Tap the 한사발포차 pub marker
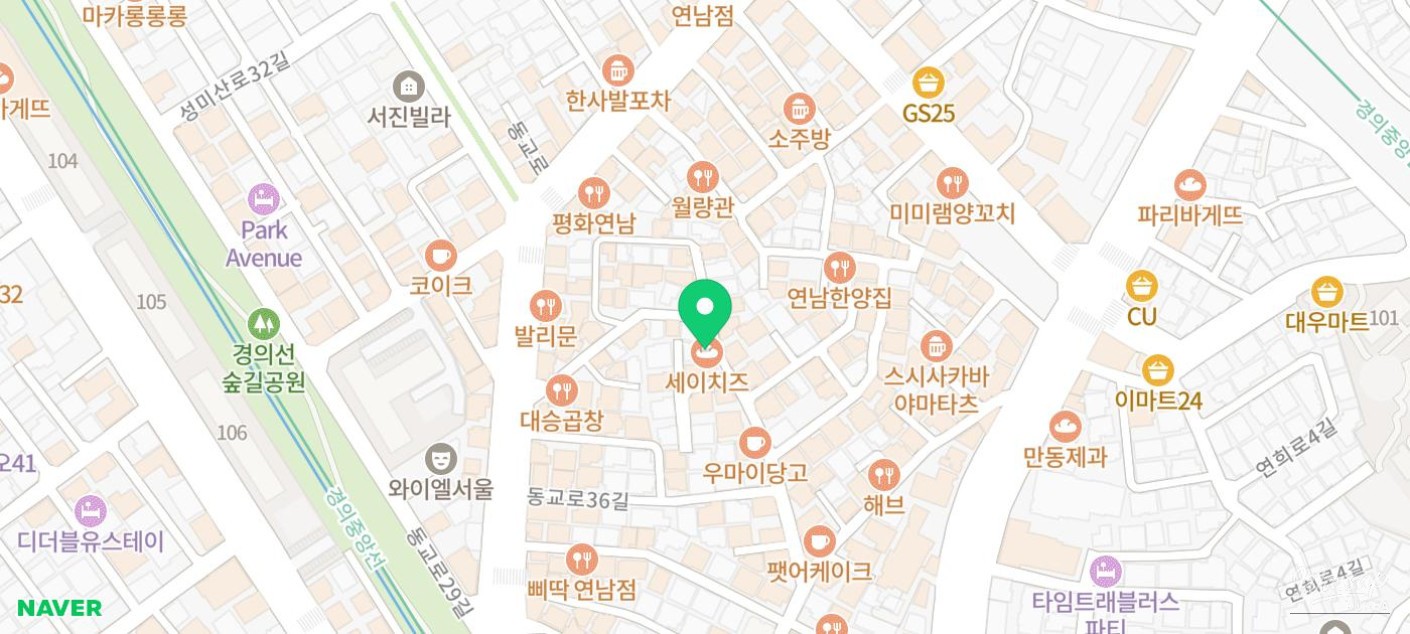This screenshot has width=1410, height=634. tap(618, 71)
